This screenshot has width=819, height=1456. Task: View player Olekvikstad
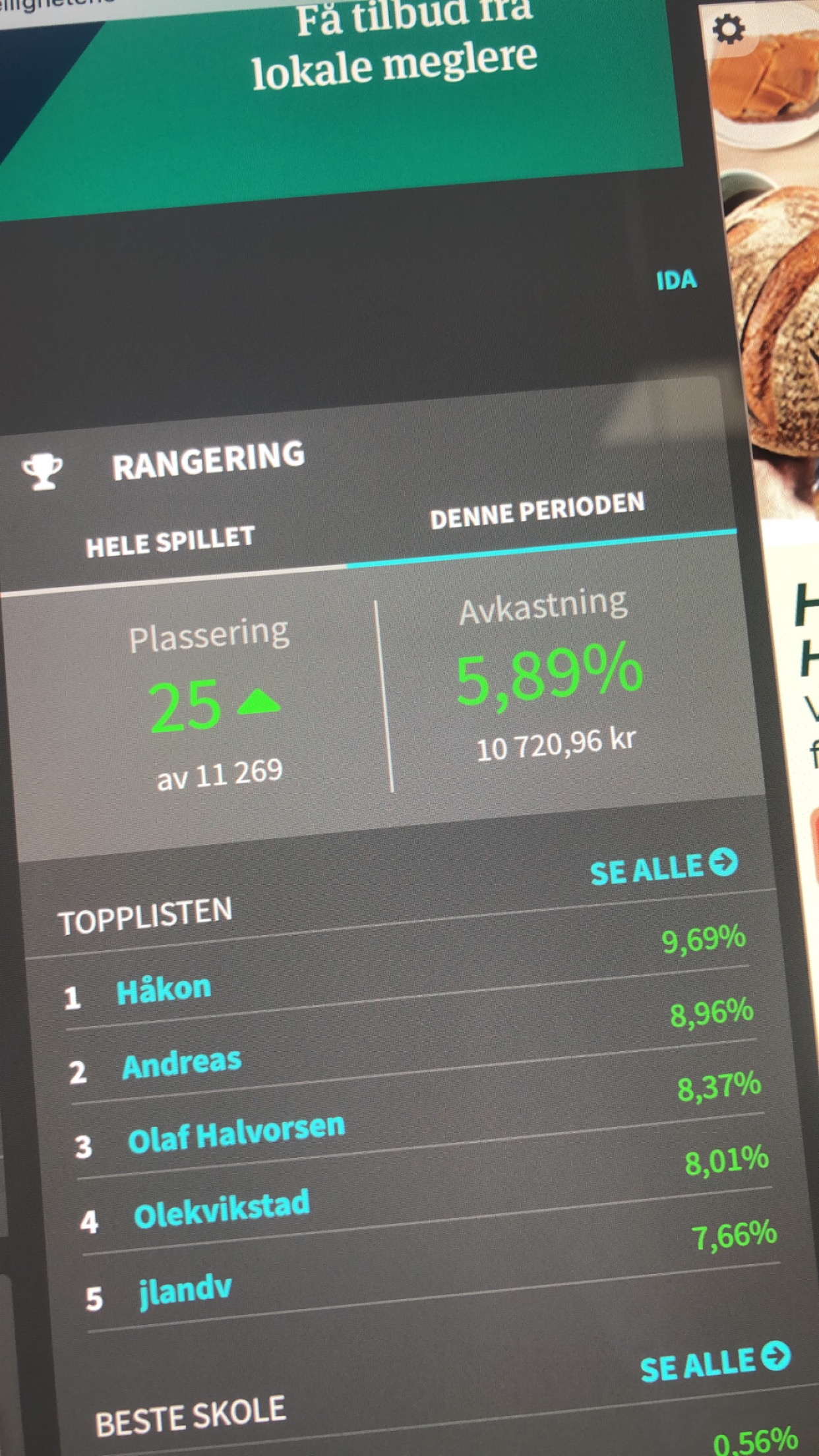click(222, 1209)
